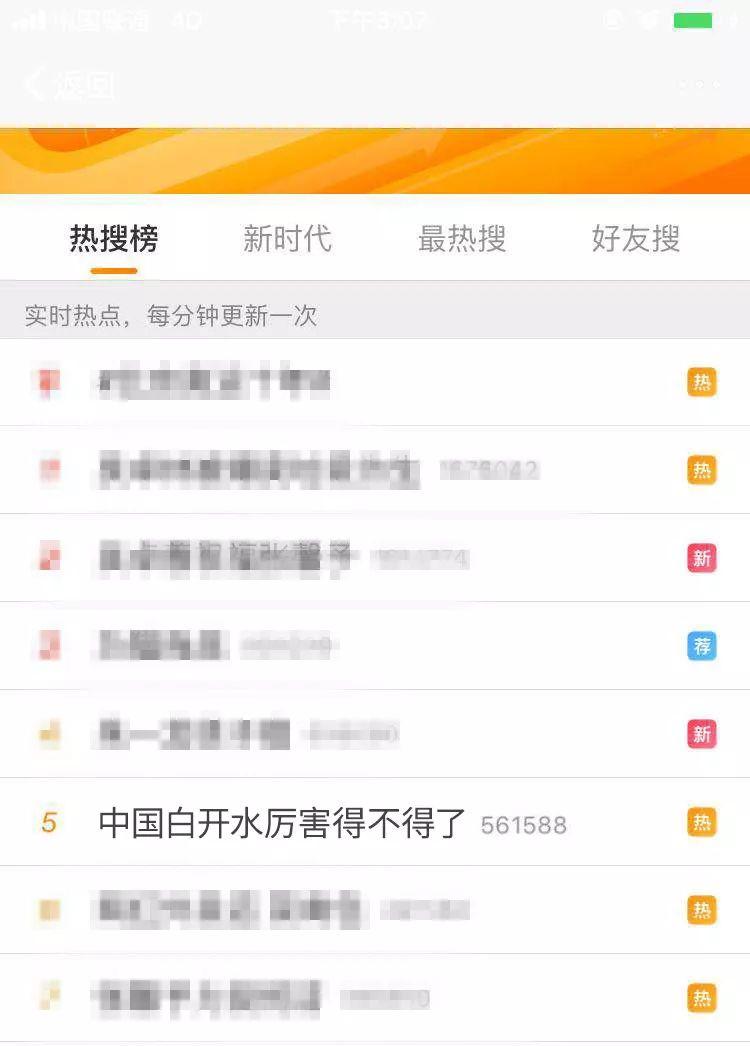The width and height of the screenshot is (750, 1046).
Task: Click the 荐 badge on the fourth topic
Action: coord(703,647)
